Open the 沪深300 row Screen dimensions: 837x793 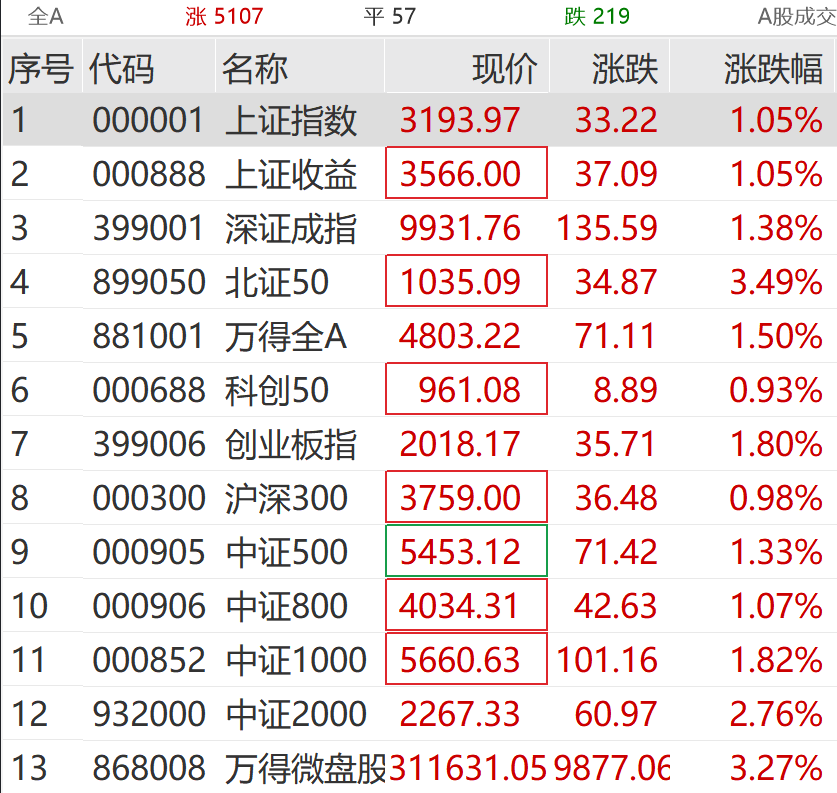[x=286, y=498]
